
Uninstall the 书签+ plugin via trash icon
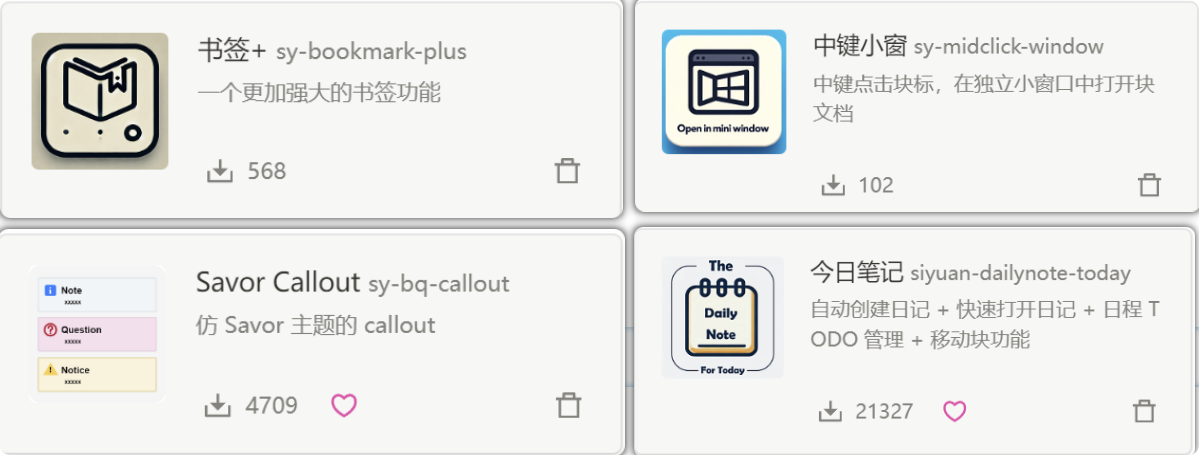(x=567, y=171)
